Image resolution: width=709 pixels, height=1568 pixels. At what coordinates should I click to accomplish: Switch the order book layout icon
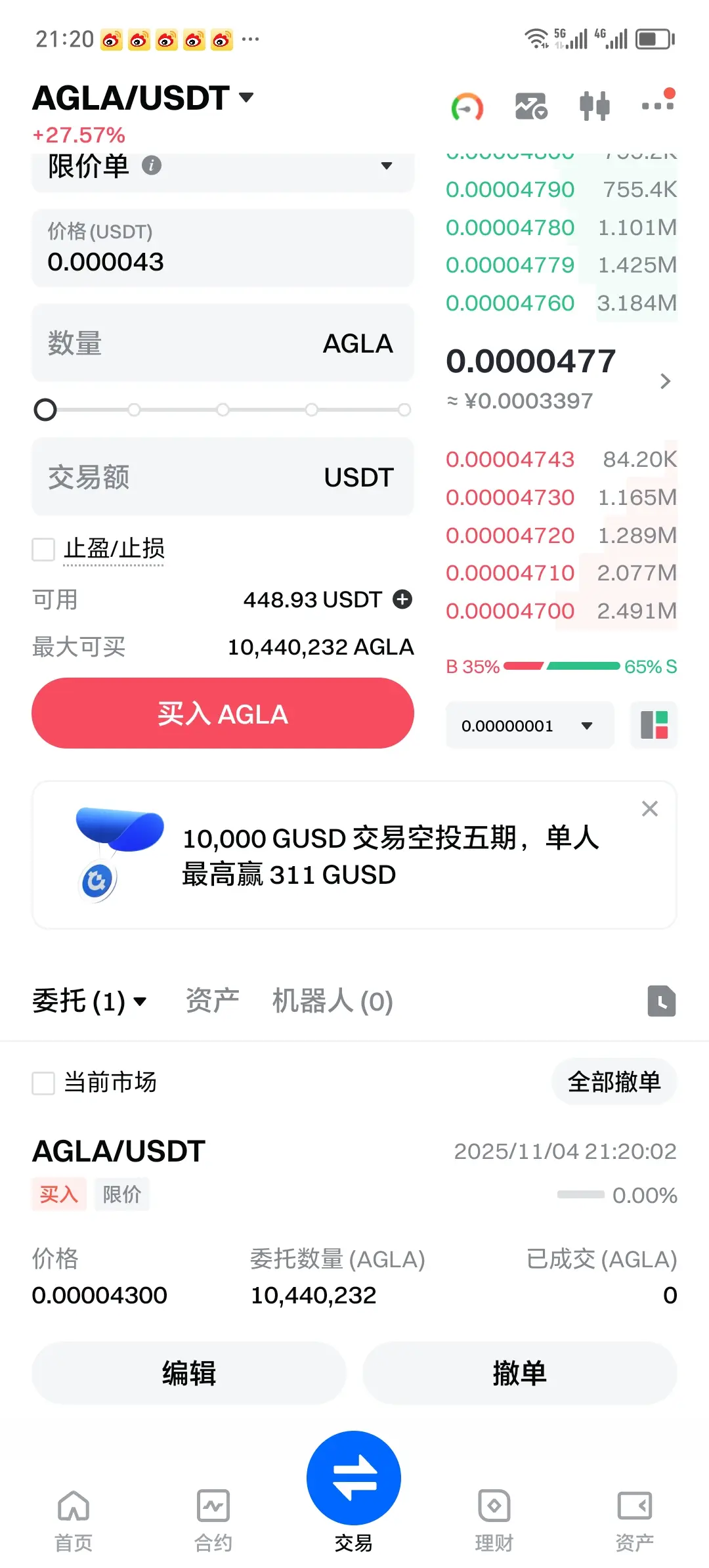click(x=654, y=726)
